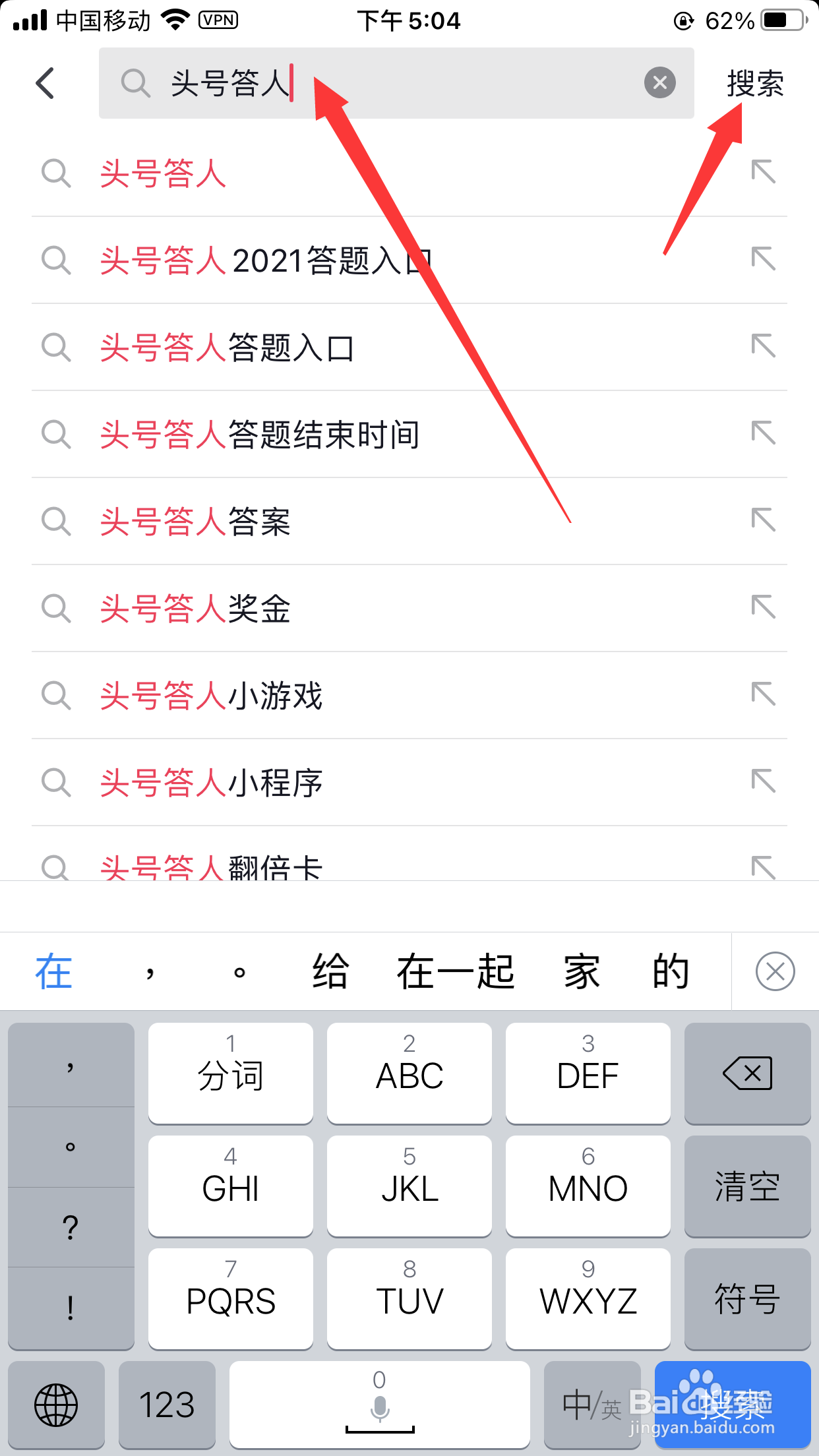Image resolution: width=819 pixels, height=1456 pixels.
Task: Dismiss the word prediction bar with its x icon
Action: [x=775, y=971]
